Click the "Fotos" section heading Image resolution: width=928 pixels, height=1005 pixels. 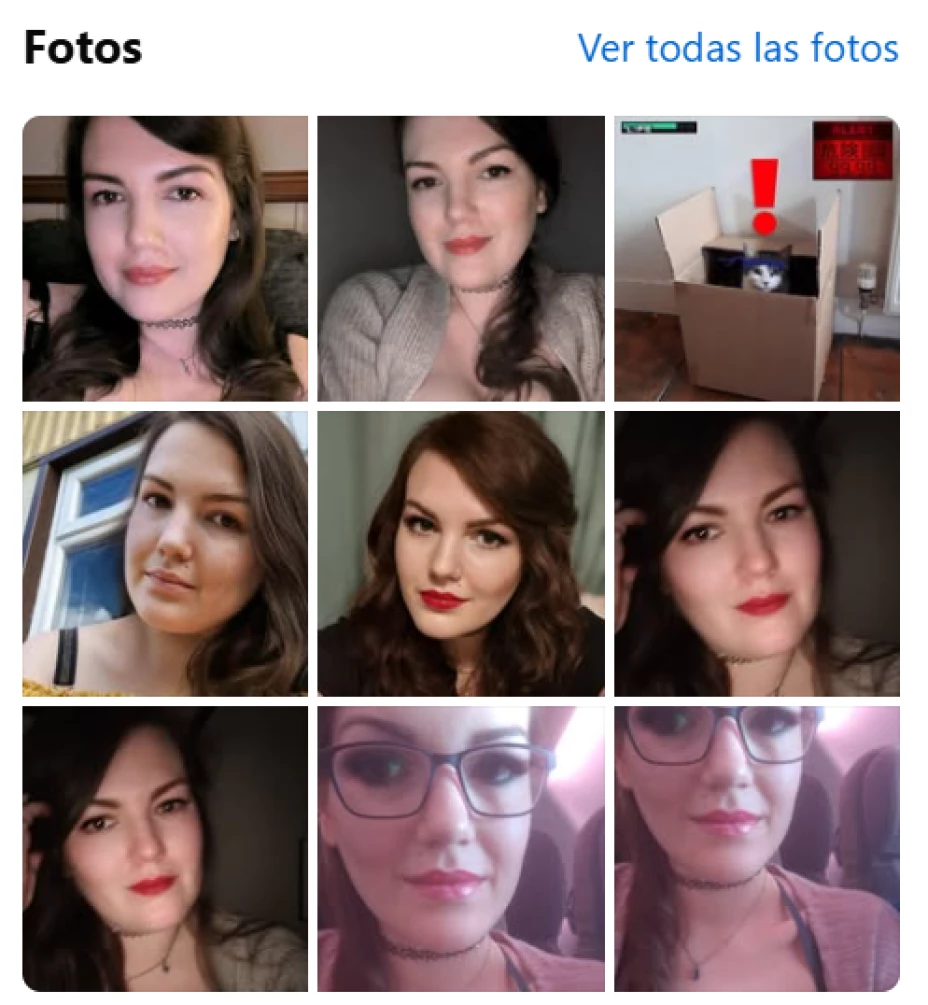point(84,46)
